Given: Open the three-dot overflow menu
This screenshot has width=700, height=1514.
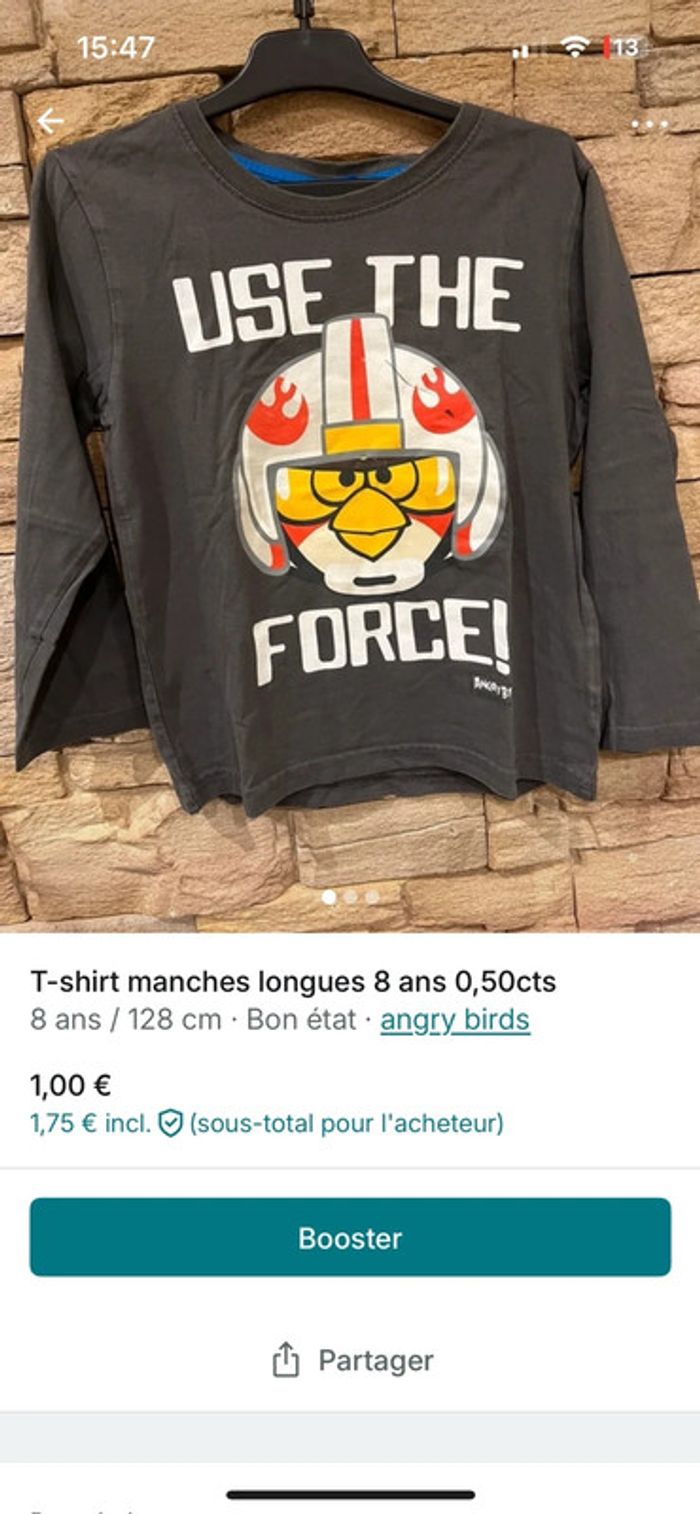Looking at the screenshot, I should coord(649,125).
